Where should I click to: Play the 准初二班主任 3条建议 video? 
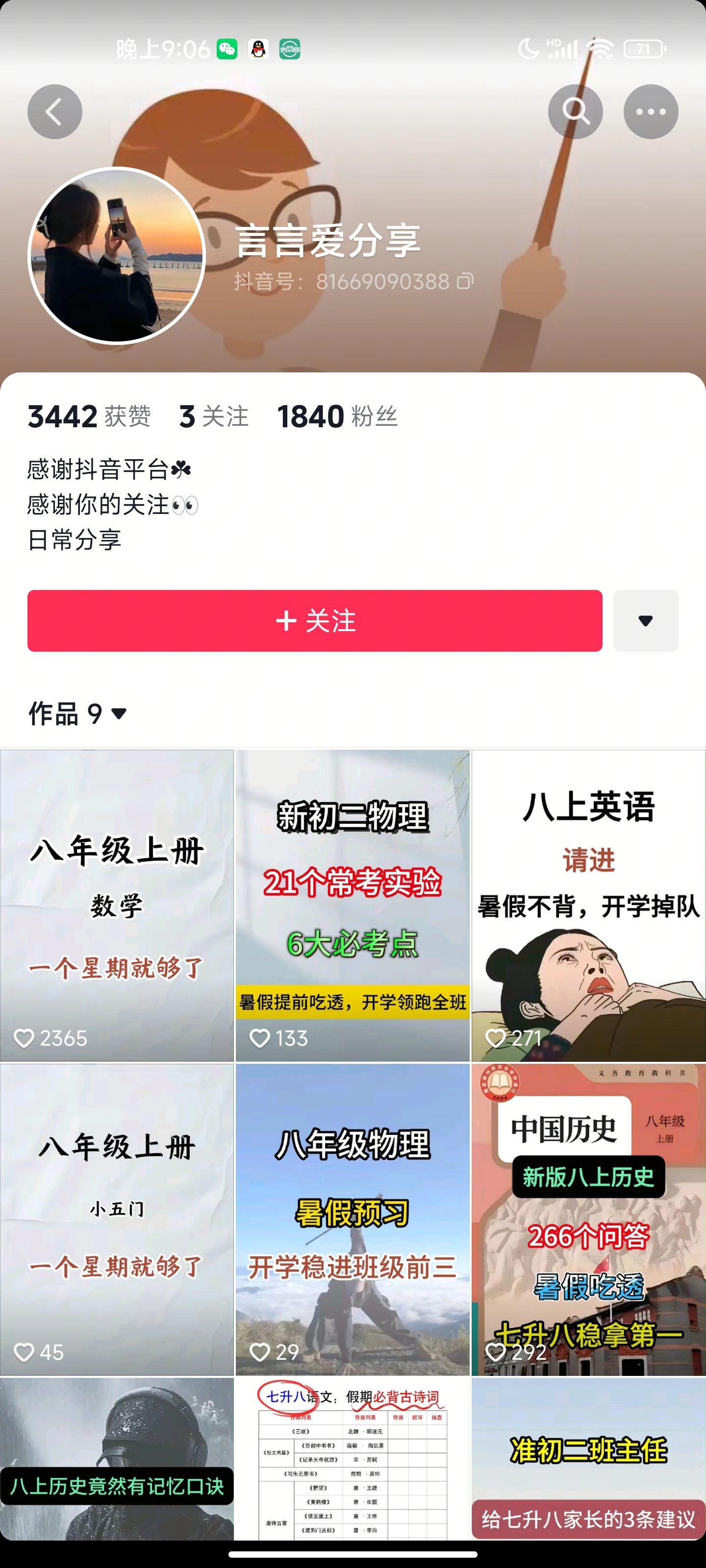(588, 1461)
